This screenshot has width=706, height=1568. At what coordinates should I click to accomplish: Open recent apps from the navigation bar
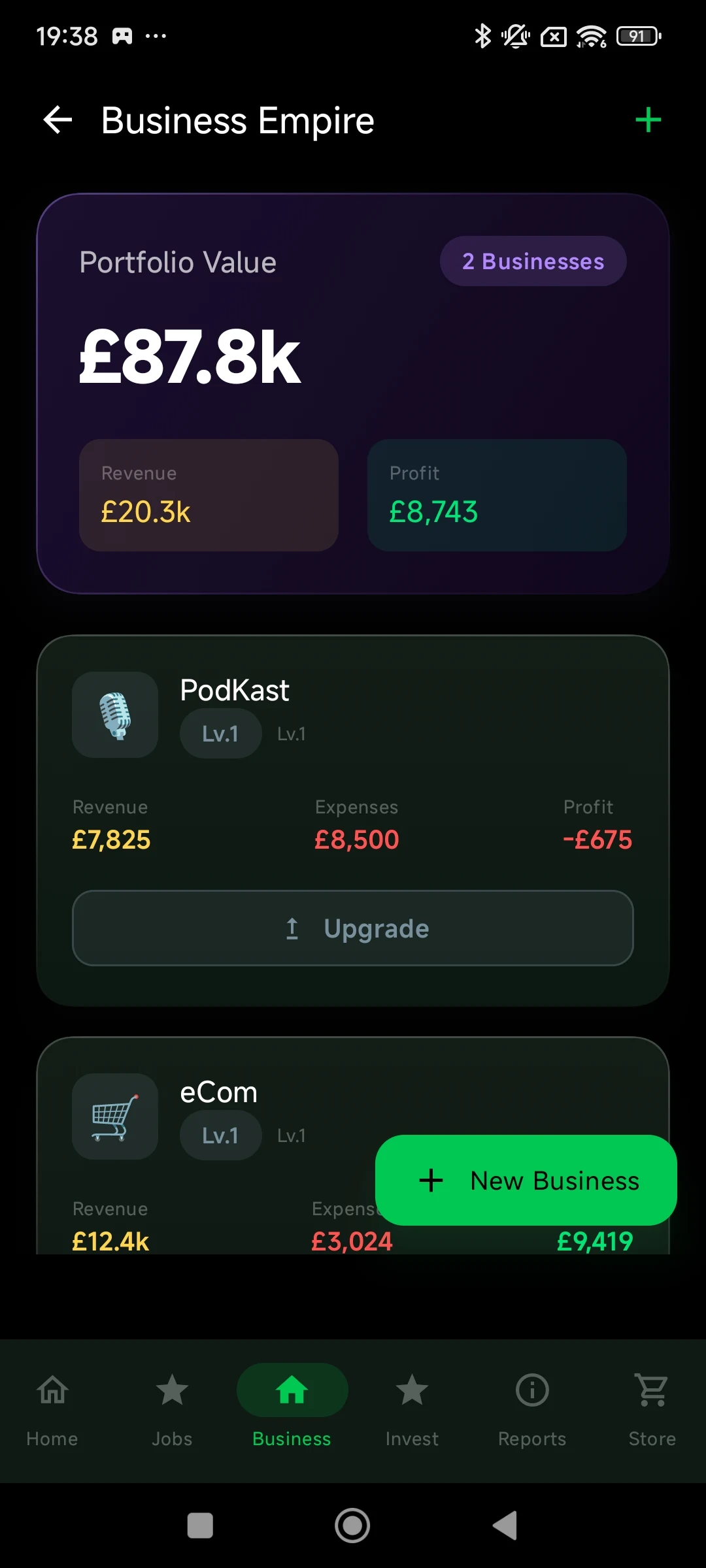(200, 1526)
